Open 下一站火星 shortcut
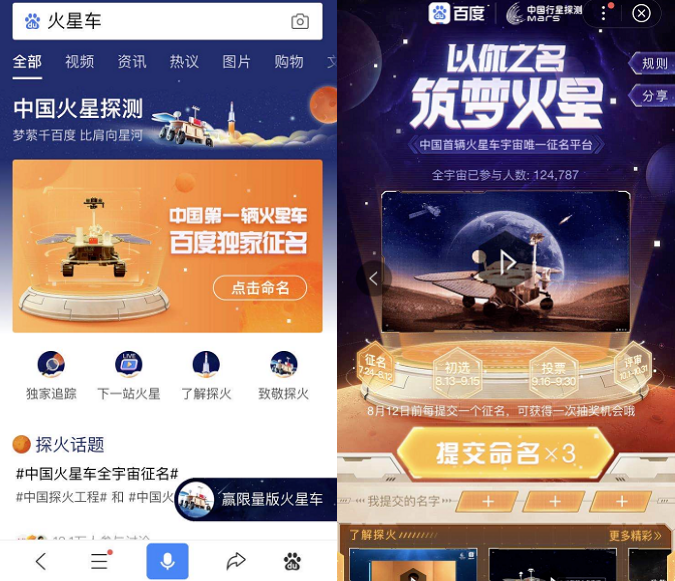This screenshot has width=675, height=581. pos(128,376)
